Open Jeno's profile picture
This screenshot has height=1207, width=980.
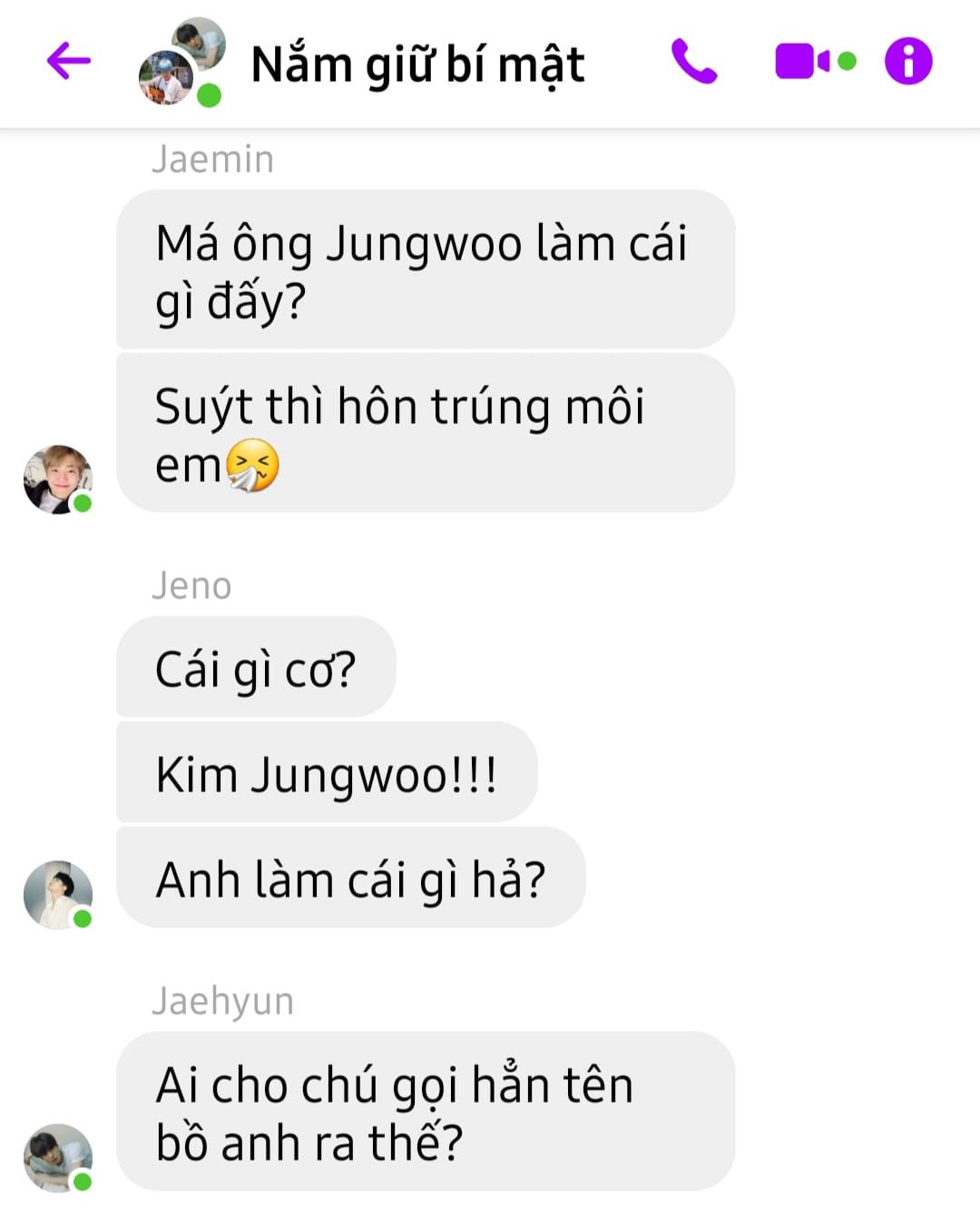pos(57,895)
